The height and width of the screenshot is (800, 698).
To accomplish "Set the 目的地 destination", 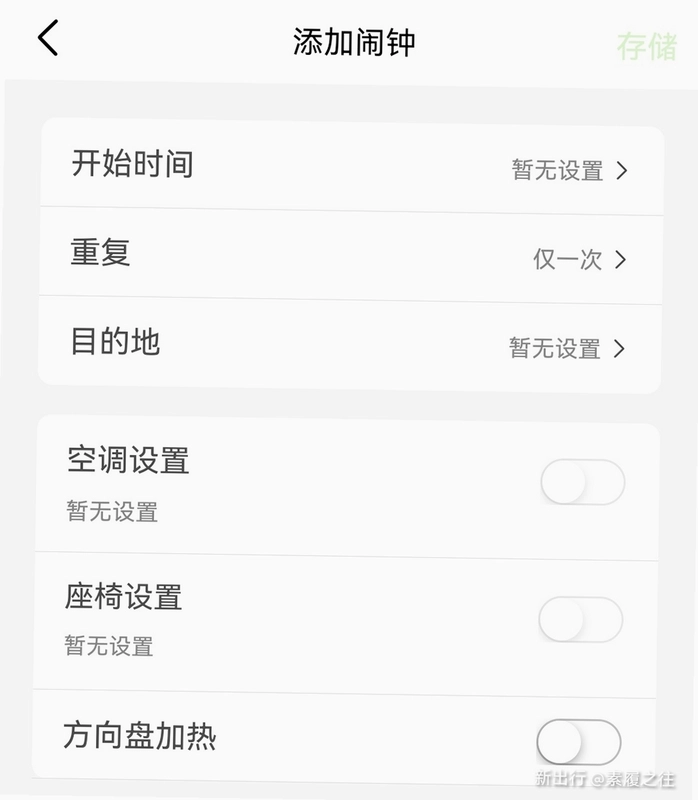I will (350, 344).
